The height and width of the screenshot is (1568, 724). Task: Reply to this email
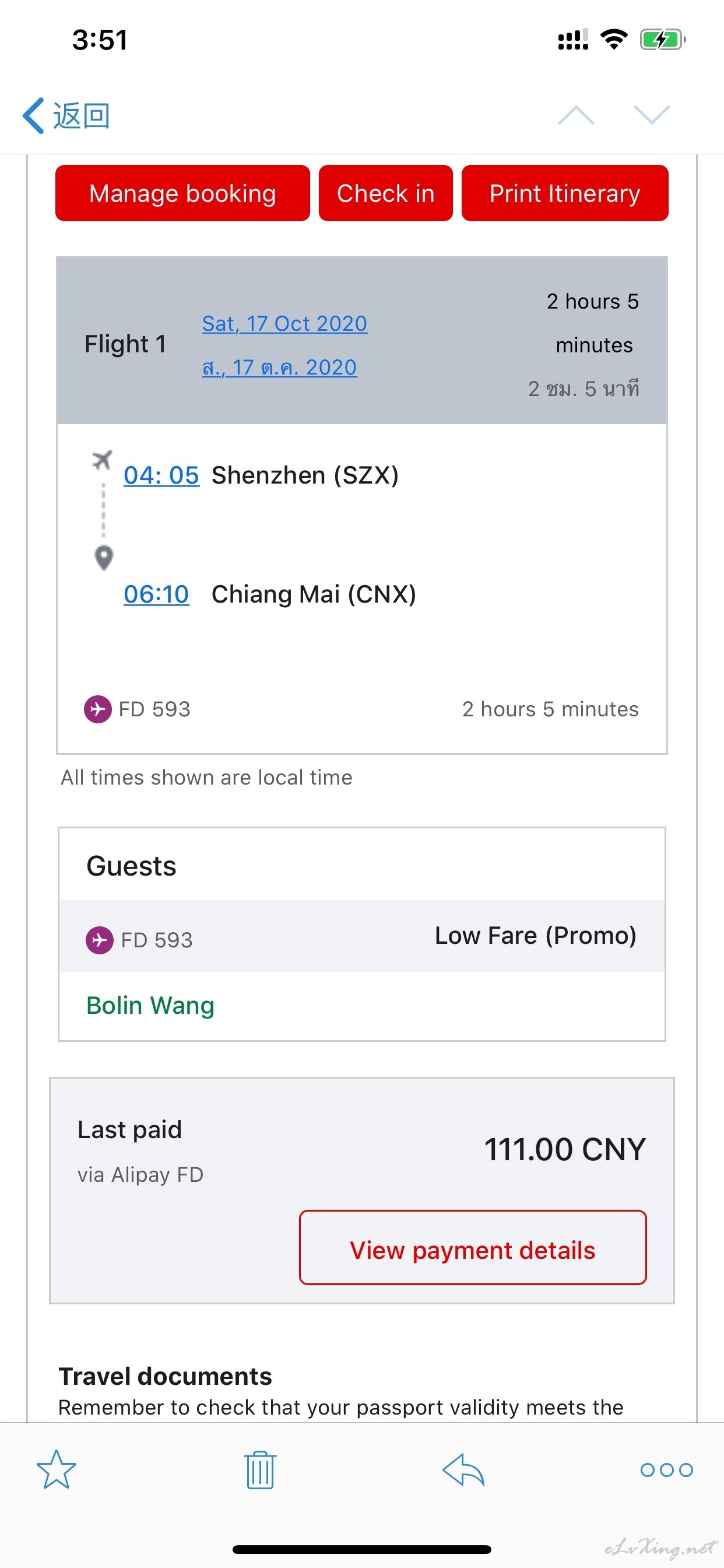point(463,1469)
